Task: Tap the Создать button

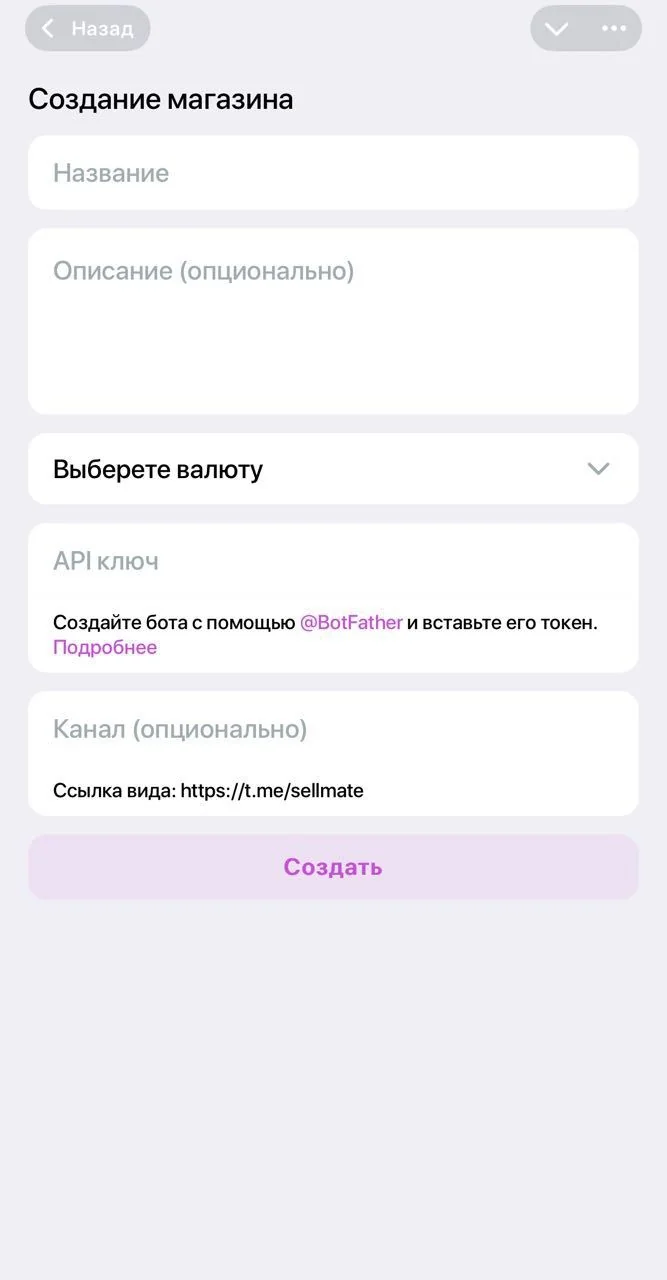Action: point(333,867)
